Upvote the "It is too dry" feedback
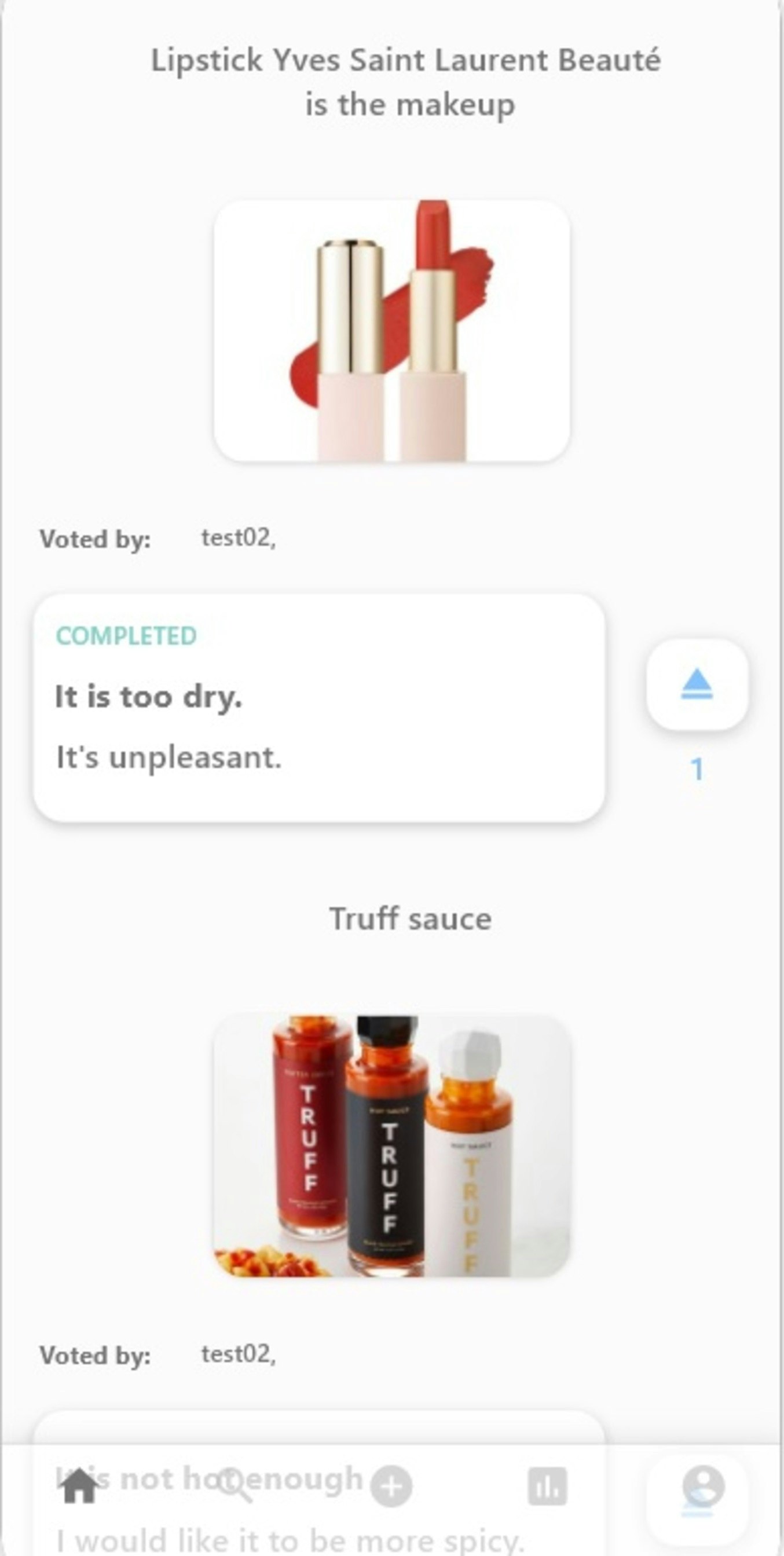The height and width of the screenshot is (1556, 784). point(697,684)
